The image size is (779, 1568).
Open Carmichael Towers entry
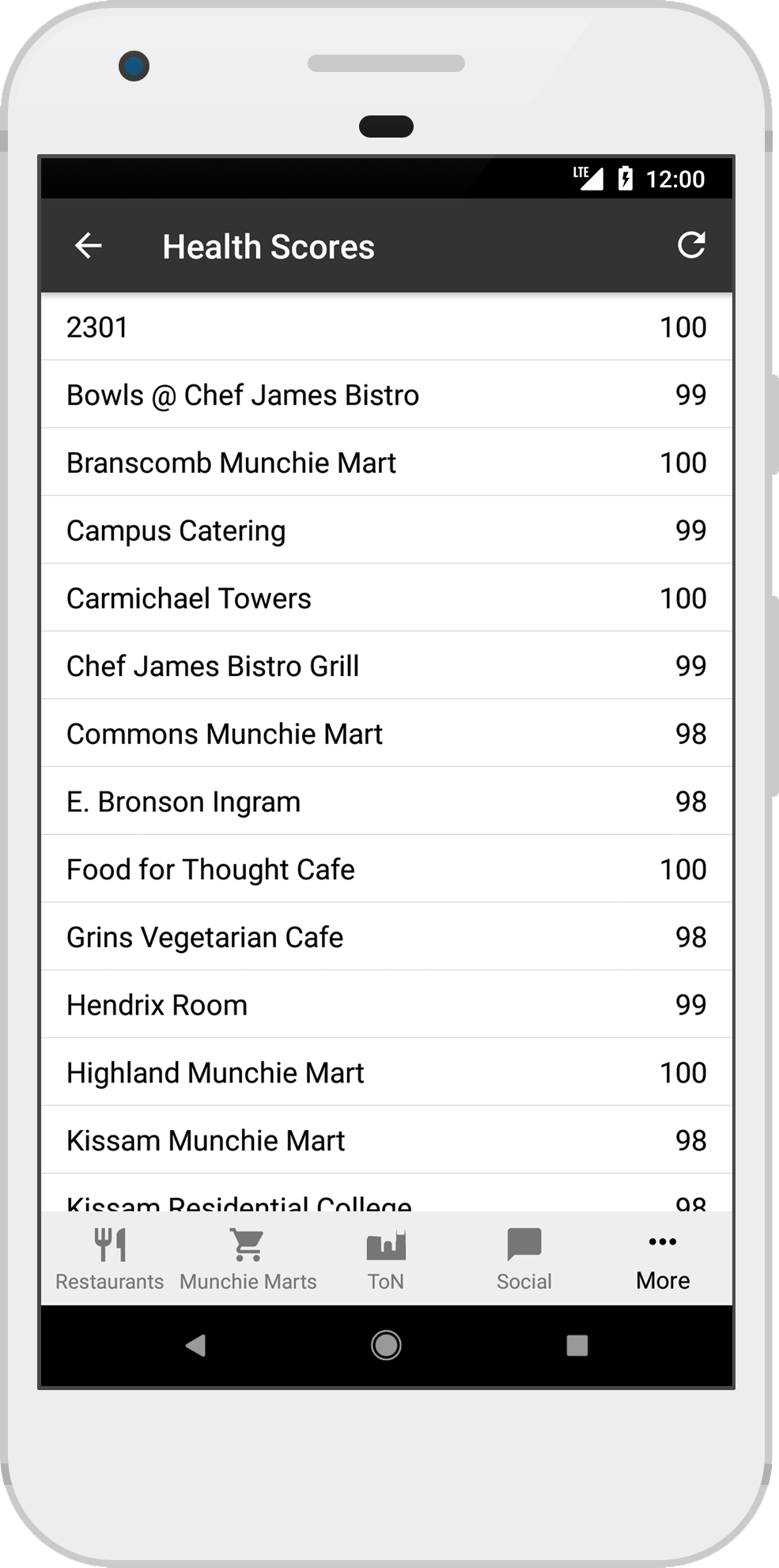point(387,599)
